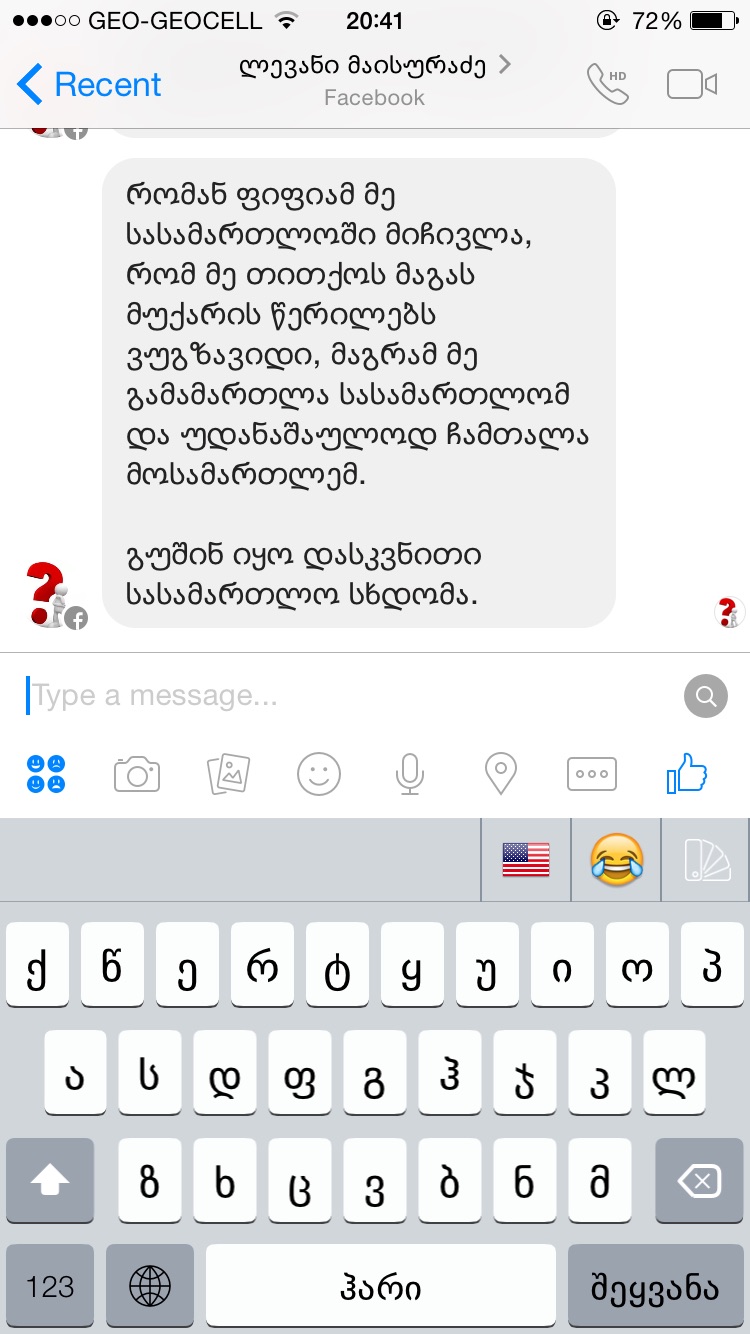The image size is (750, 1334).
Task: Start an HD voice call
Action: pos(607,85)
